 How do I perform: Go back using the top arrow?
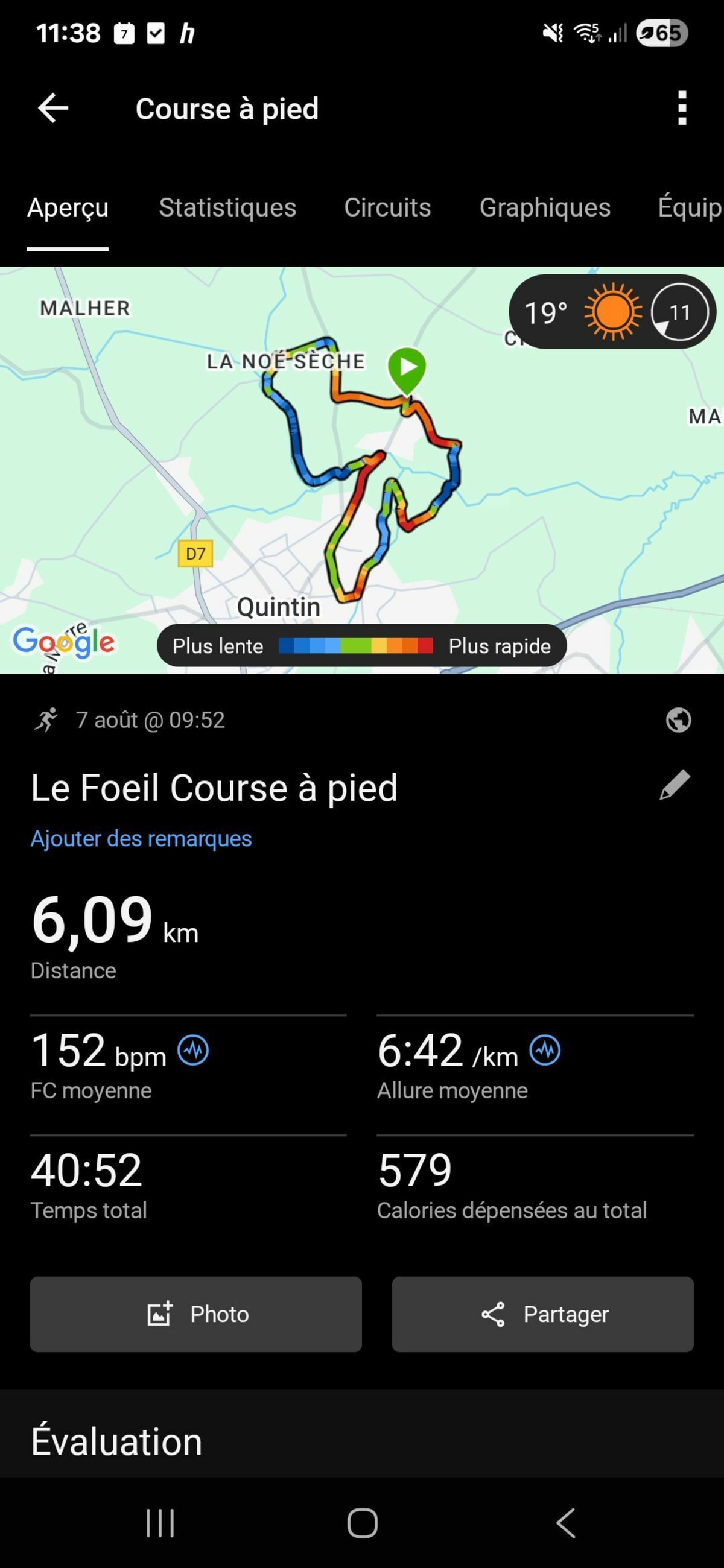point(54,109)
